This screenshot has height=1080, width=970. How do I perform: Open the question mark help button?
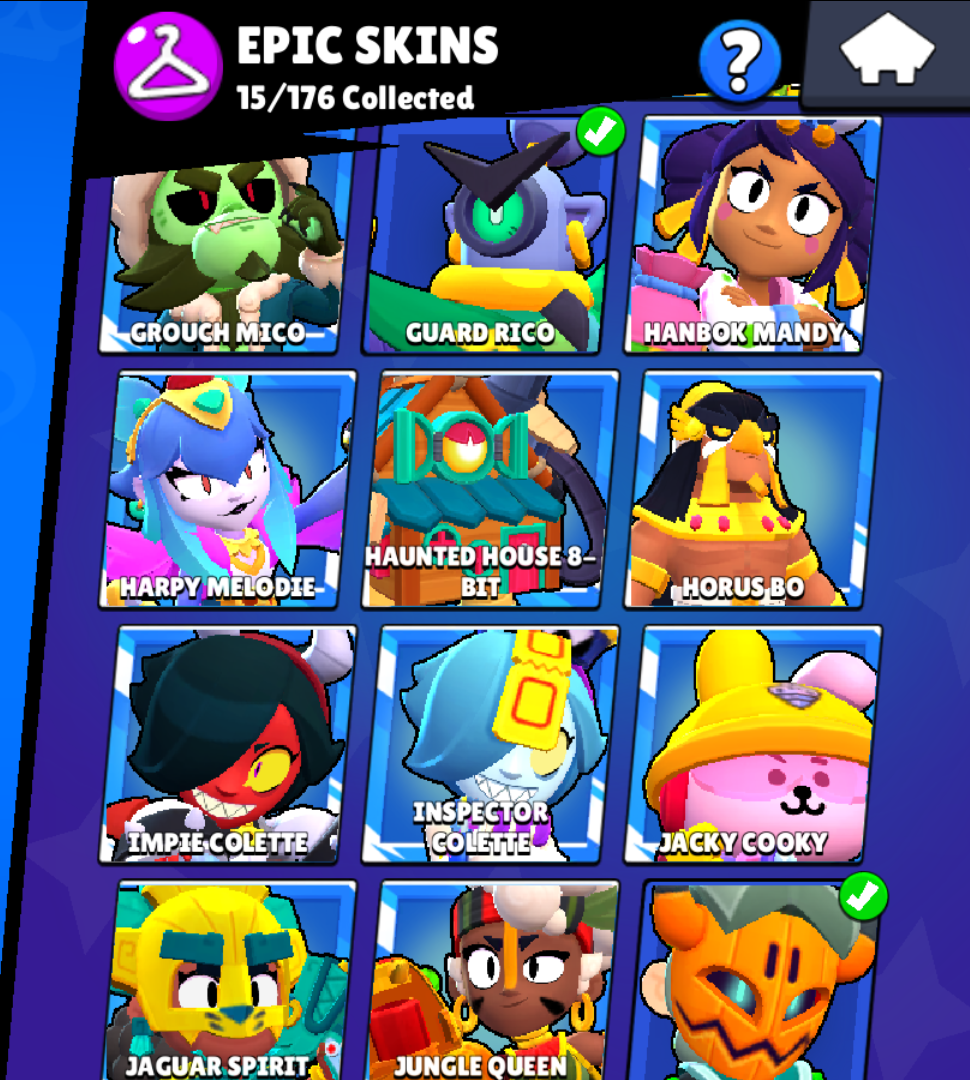click(740, 62)
